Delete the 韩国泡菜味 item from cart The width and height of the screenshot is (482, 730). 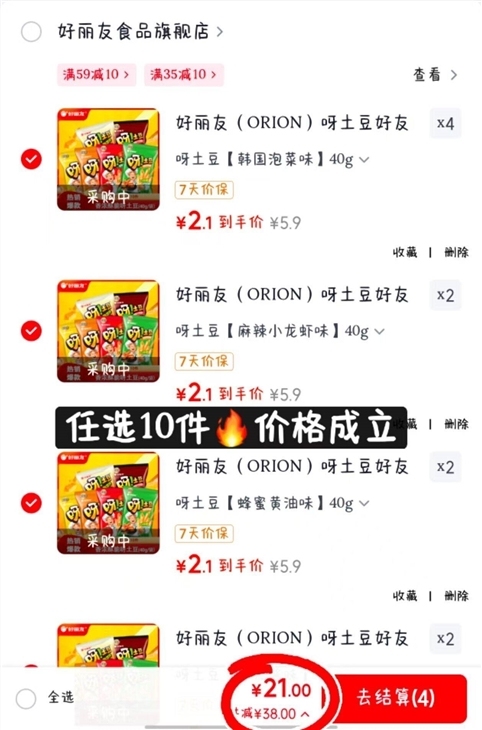click(456, 252)
